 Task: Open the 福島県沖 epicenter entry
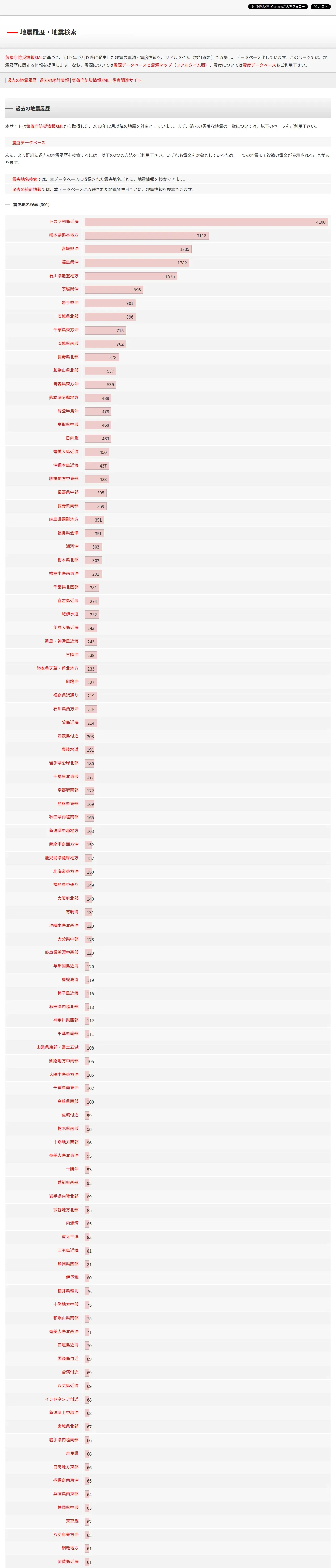(70, 262)
